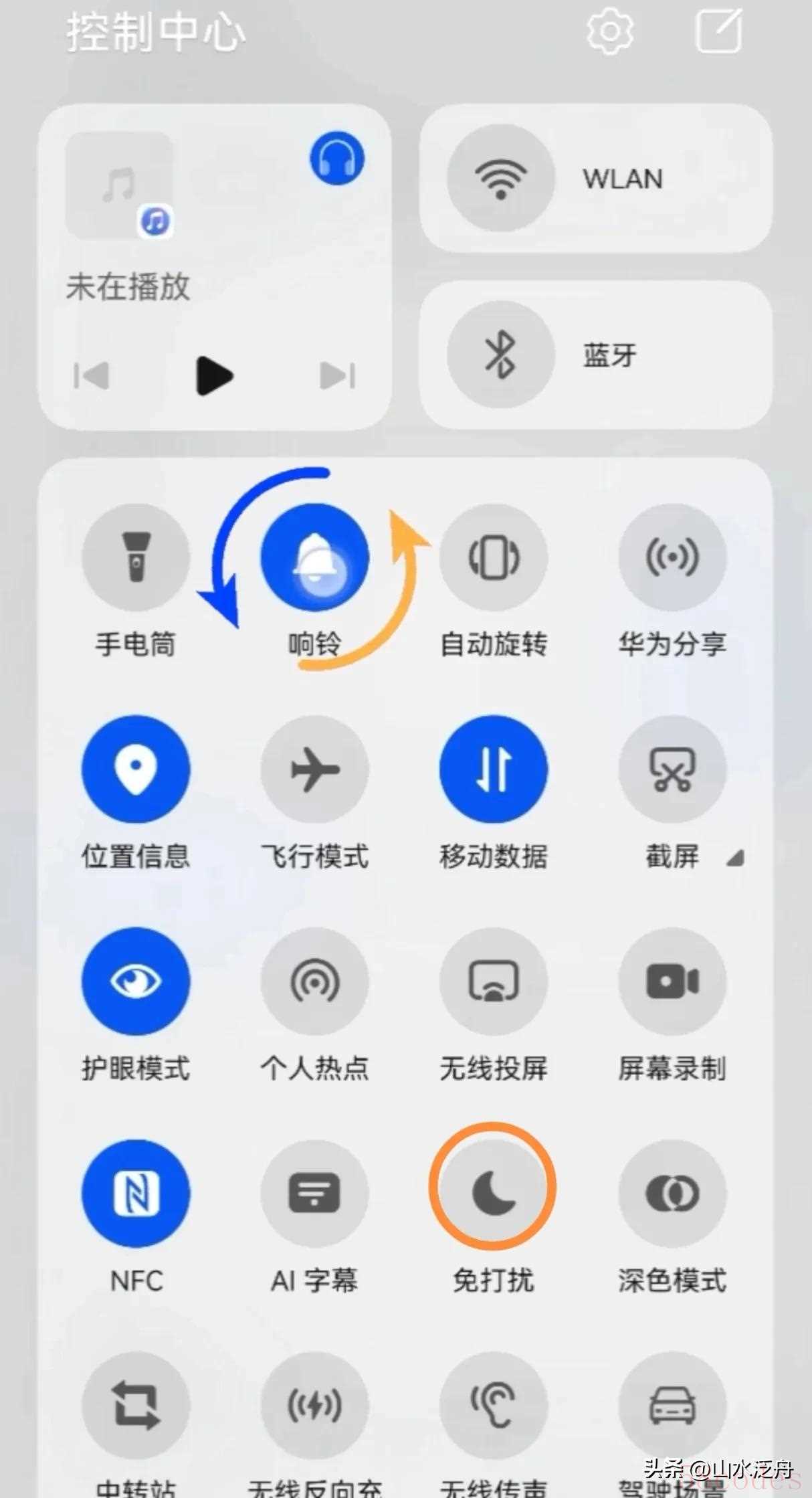
Task: Skip to next track
Action: point(338,376)
